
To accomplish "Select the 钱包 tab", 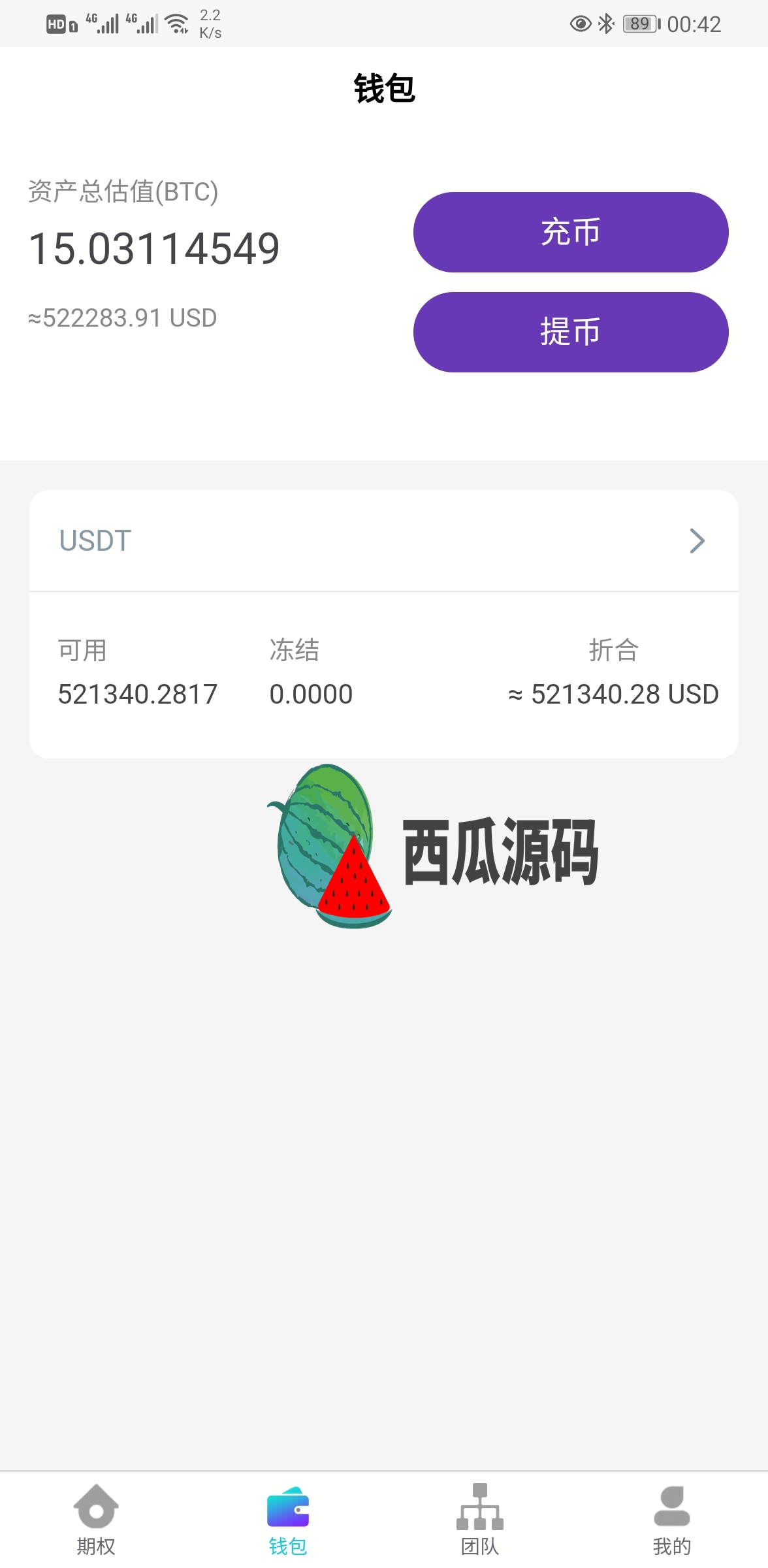I will [x=288, y=1520].
